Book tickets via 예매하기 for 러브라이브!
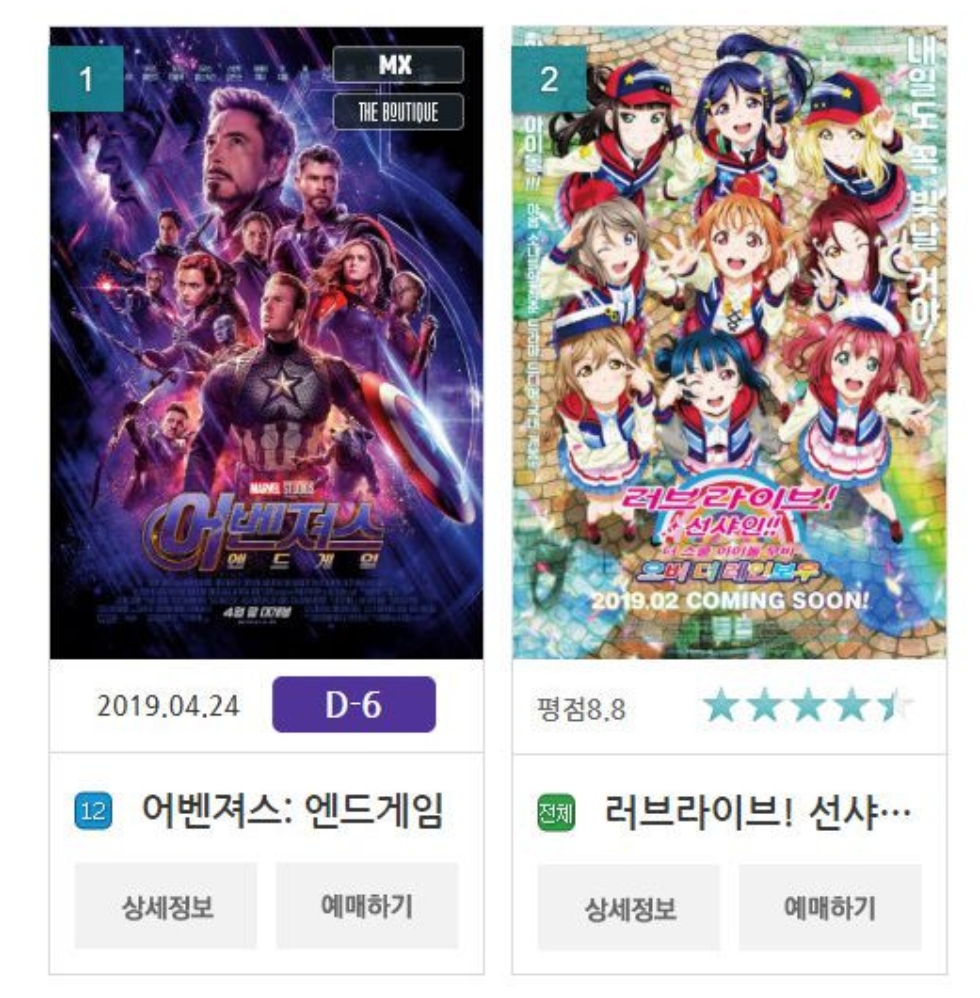The height and width of the screenshot is (998, 980). coord(829,907)
